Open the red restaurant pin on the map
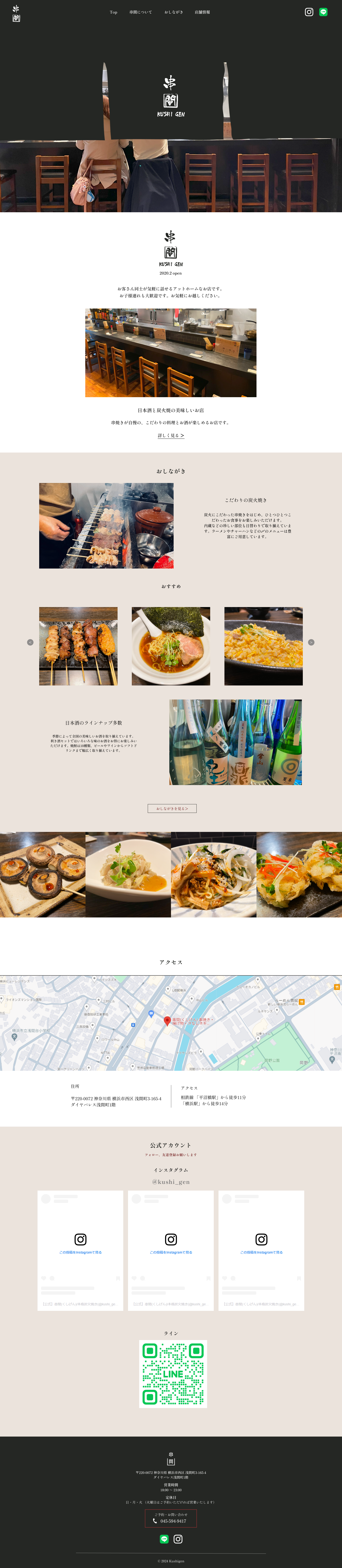Screen dimensions: 342x1568 tap(167, 1020)
